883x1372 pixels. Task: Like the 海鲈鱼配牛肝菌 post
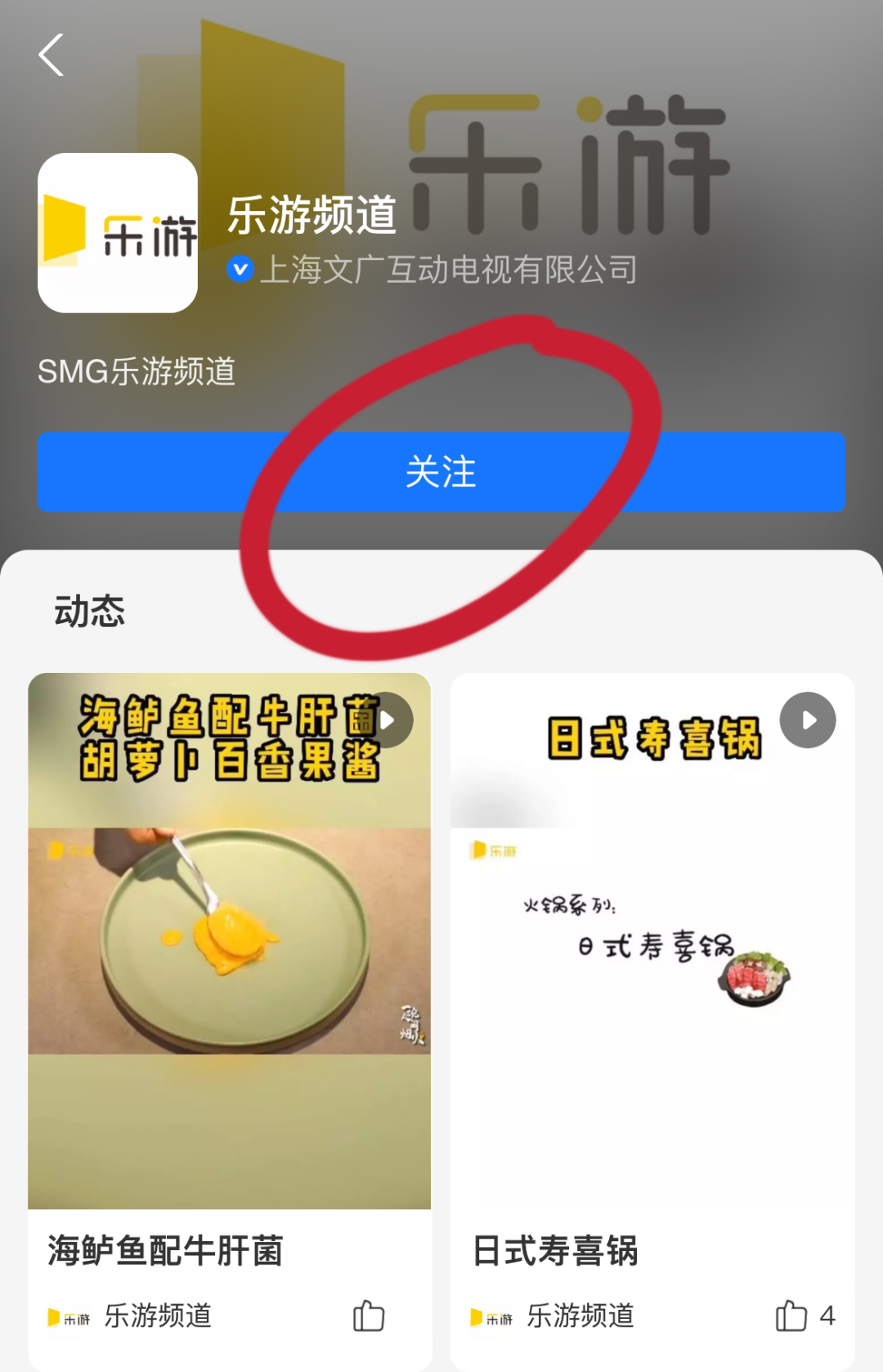click(x=369, y=1316)
